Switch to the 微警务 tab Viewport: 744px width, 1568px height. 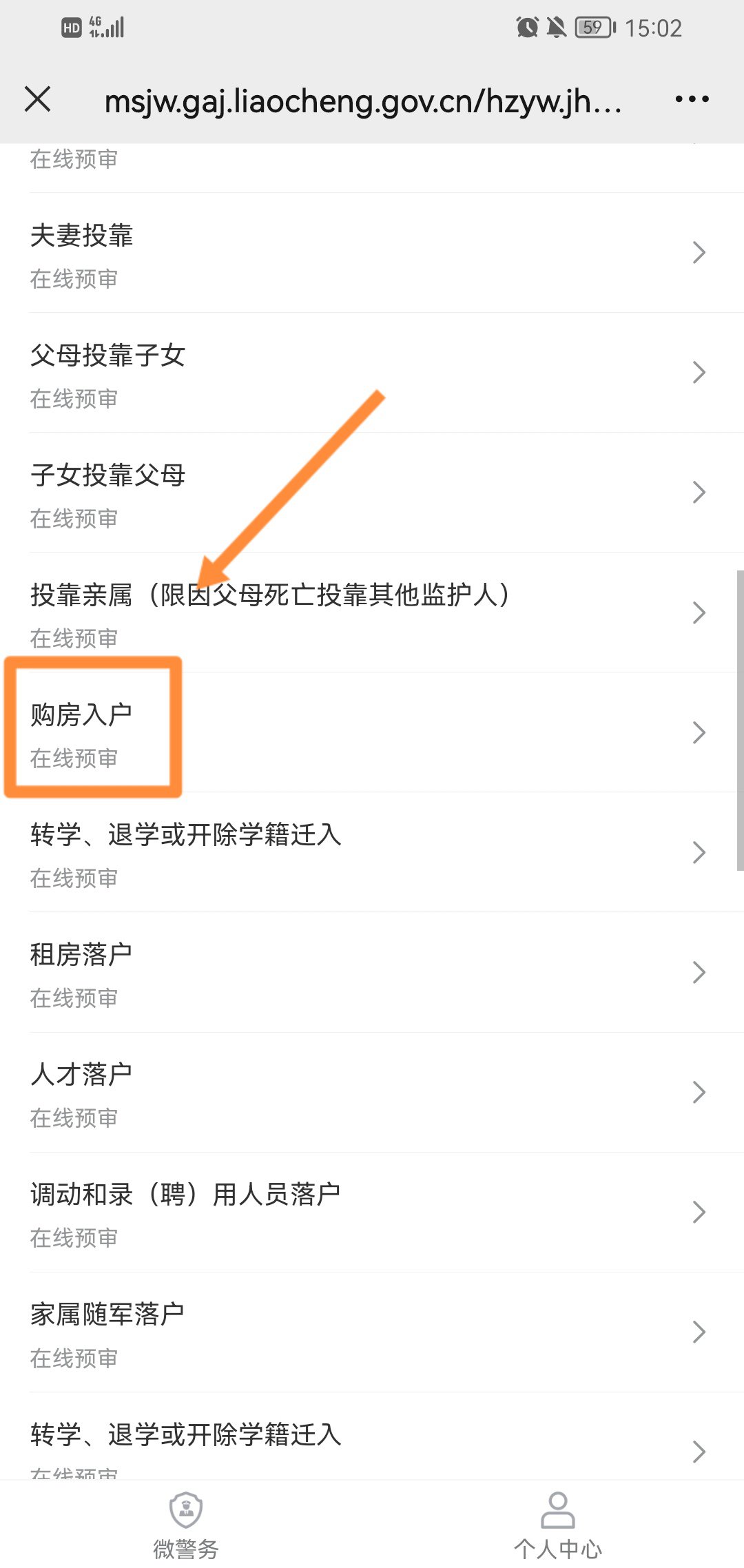pyautogui.click(x=186, y=1525)
